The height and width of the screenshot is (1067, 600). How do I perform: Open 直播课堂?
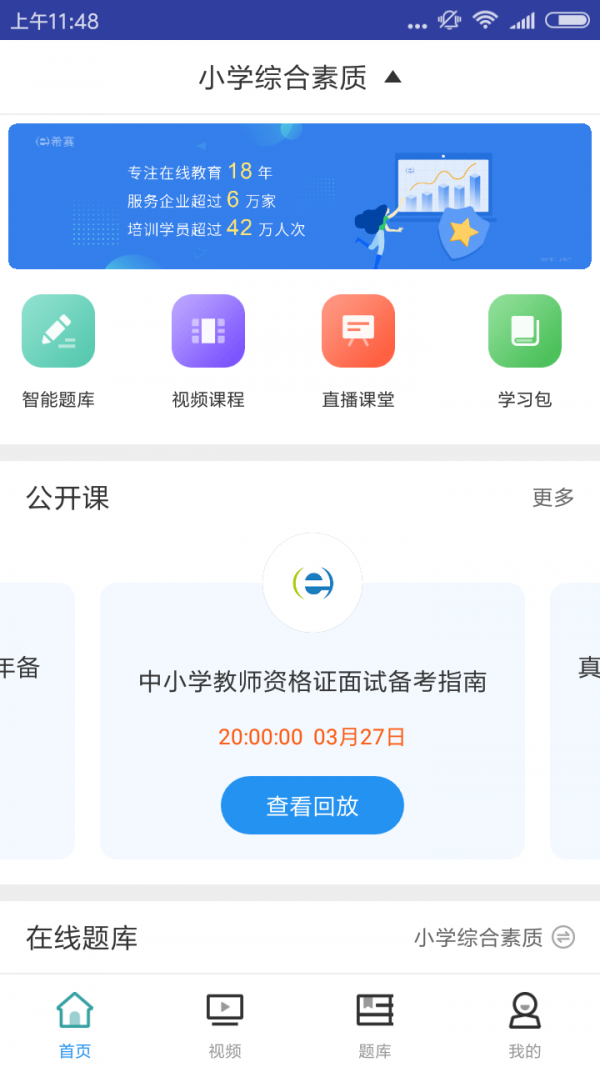(x=358, y=350)
